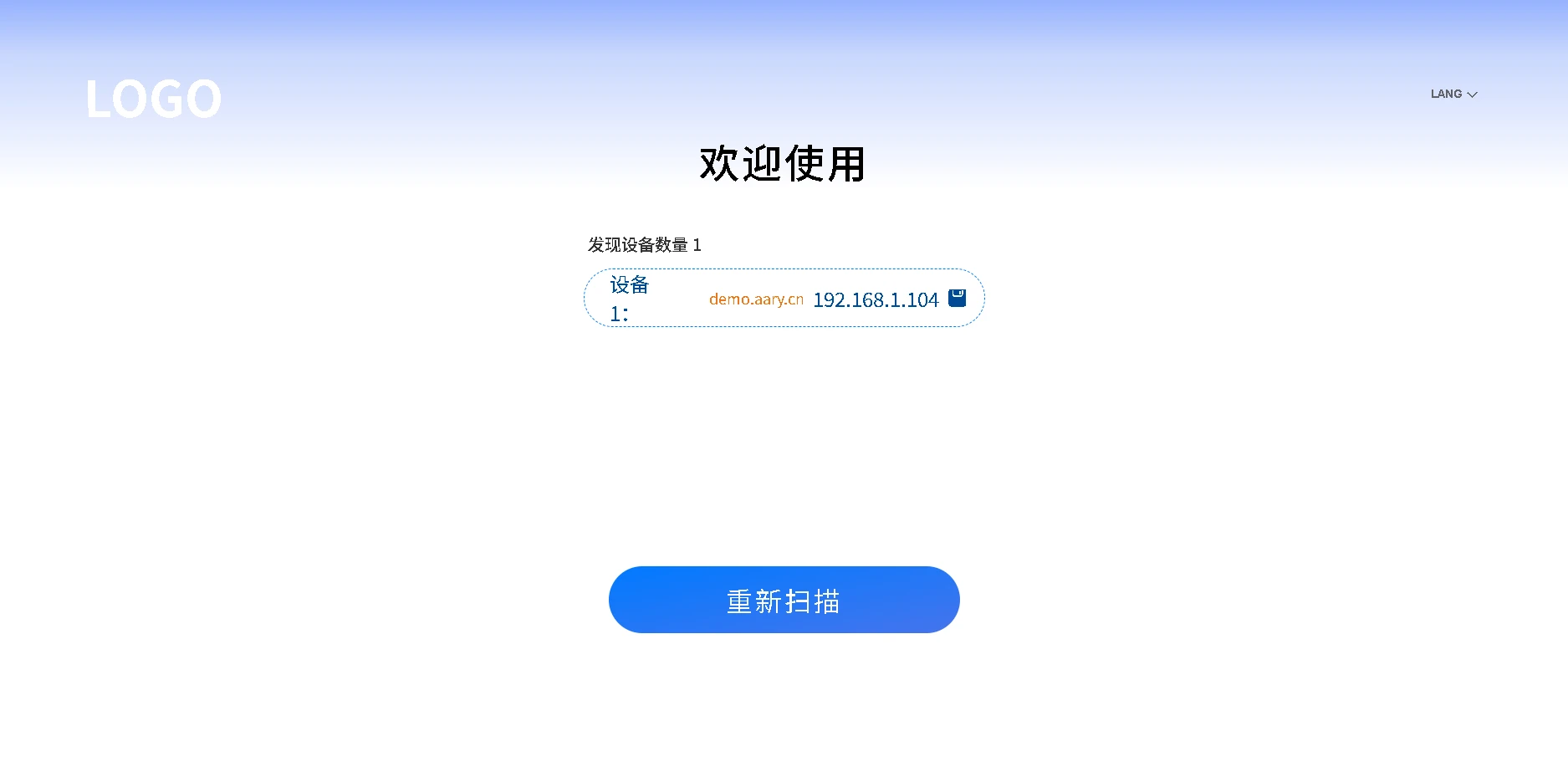The width and height of the screenshot is (1568, 767).
Task: Select device 1 at 192.168.1.104
Action: 783,299
